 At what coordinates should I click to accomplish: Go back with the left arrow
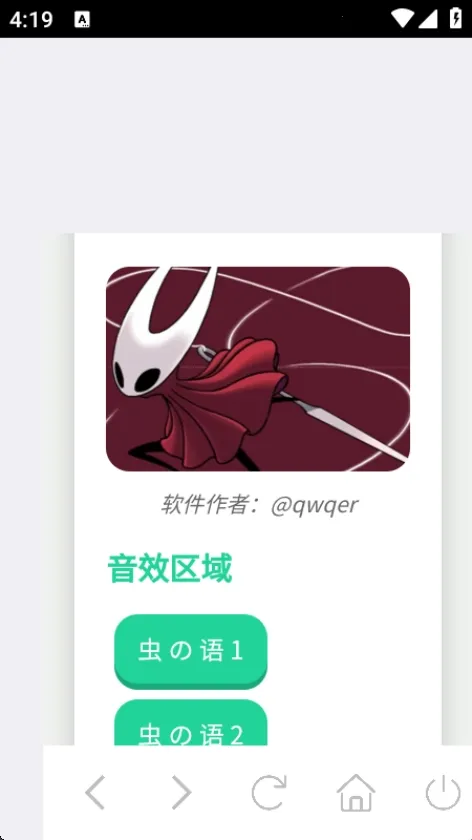coord(95,792)
